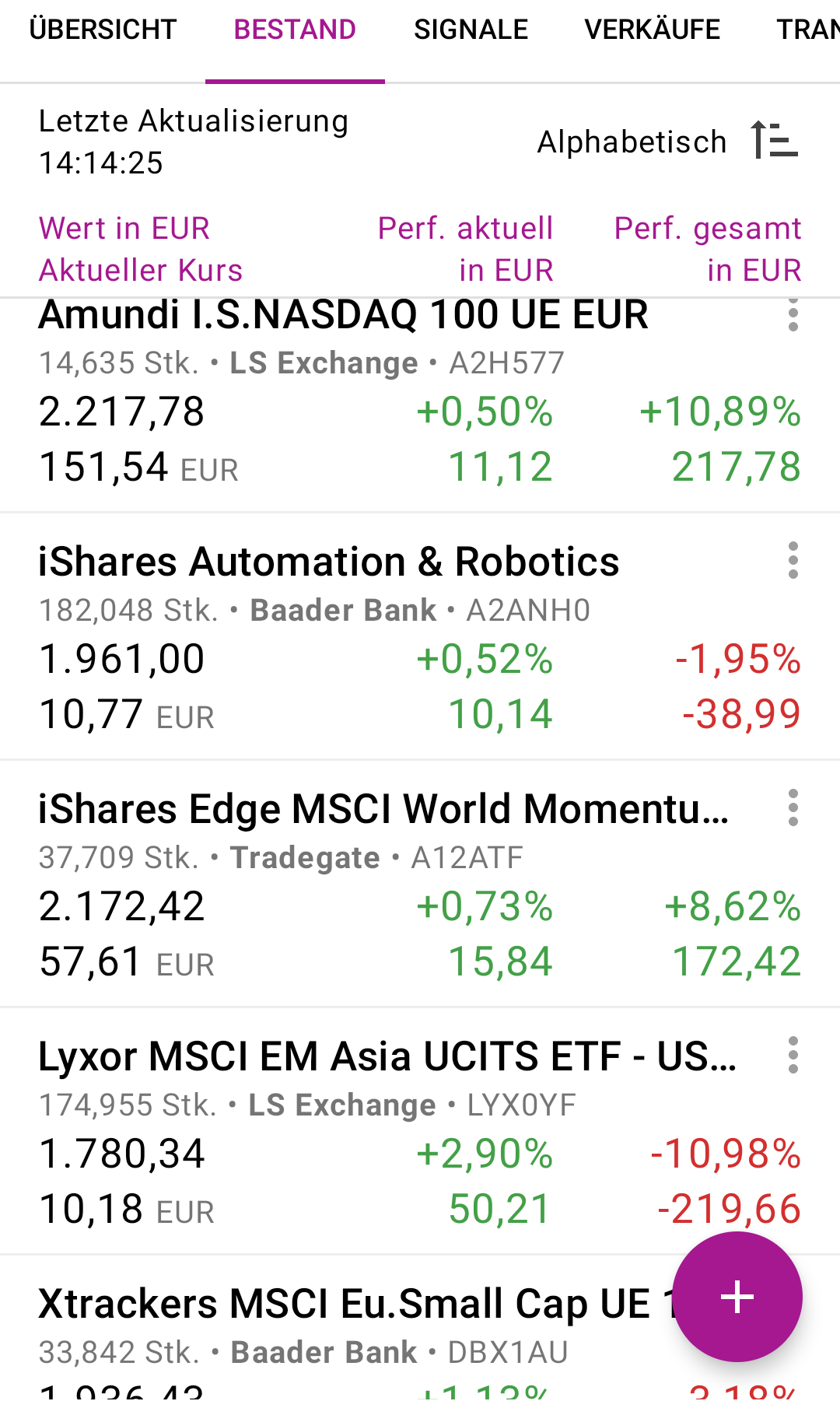Open the Verkäufe tab
Screen dimensions: 840x1422
(x=652, y=30)
